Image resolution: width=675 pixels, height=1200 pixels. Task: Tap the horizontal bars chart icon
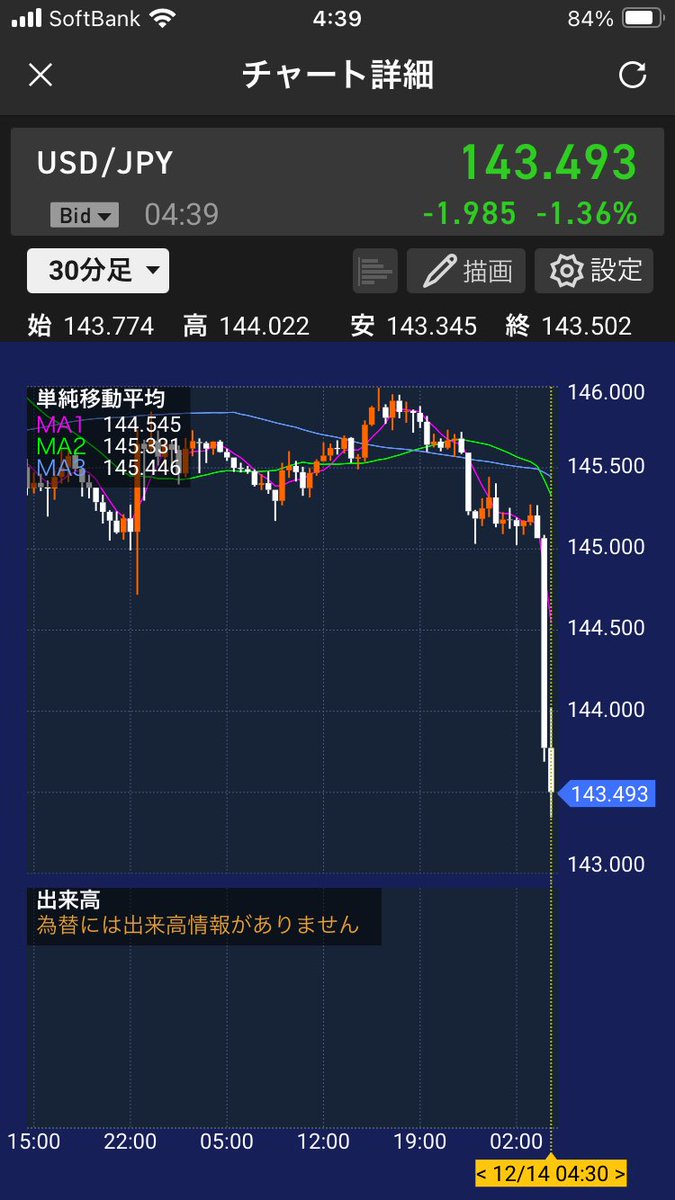pyautogui.click(x=375, y=271)
